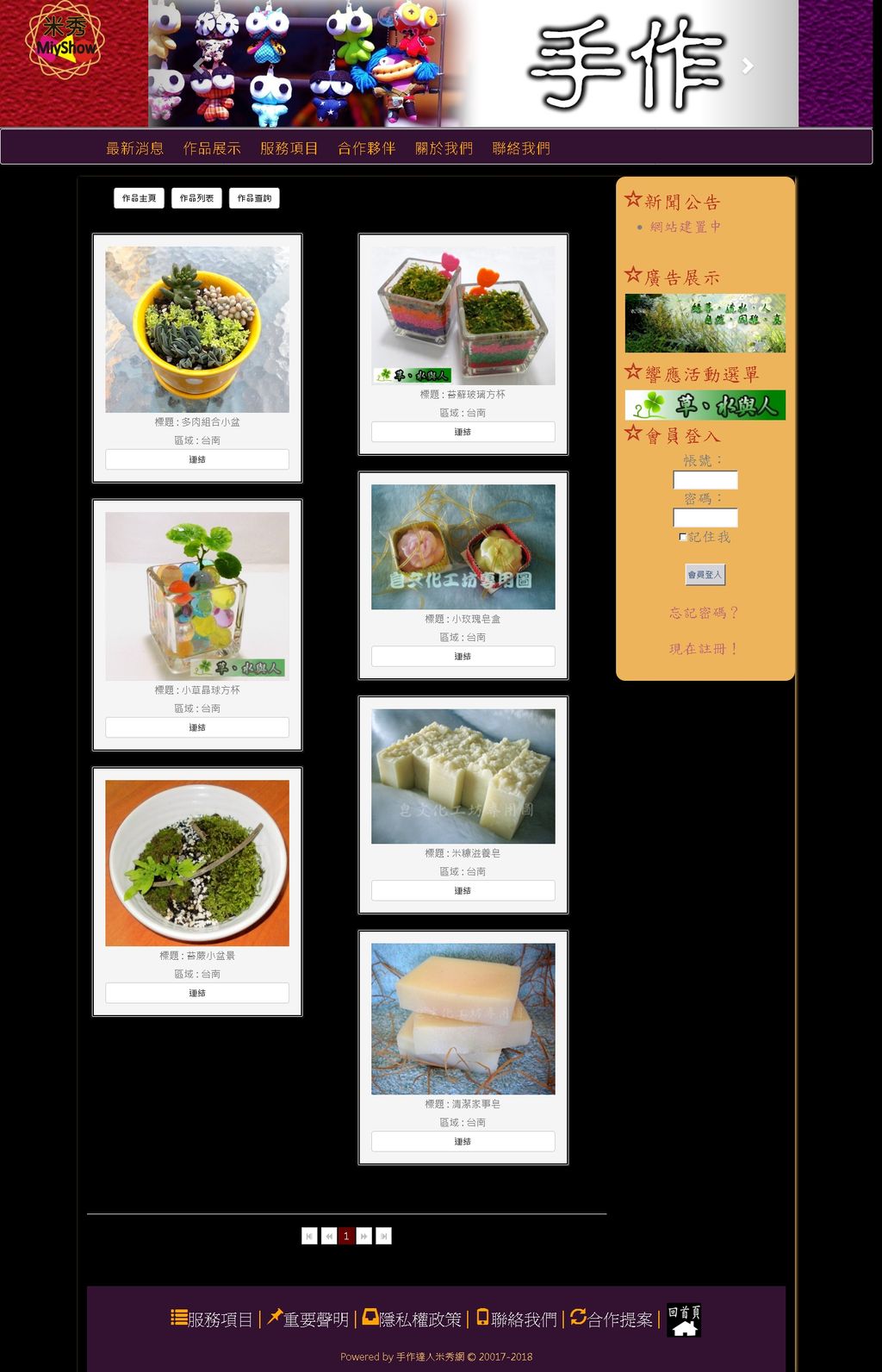Open the 服務項目 menu item
The image size is (882, 1372).
(289, 148)
